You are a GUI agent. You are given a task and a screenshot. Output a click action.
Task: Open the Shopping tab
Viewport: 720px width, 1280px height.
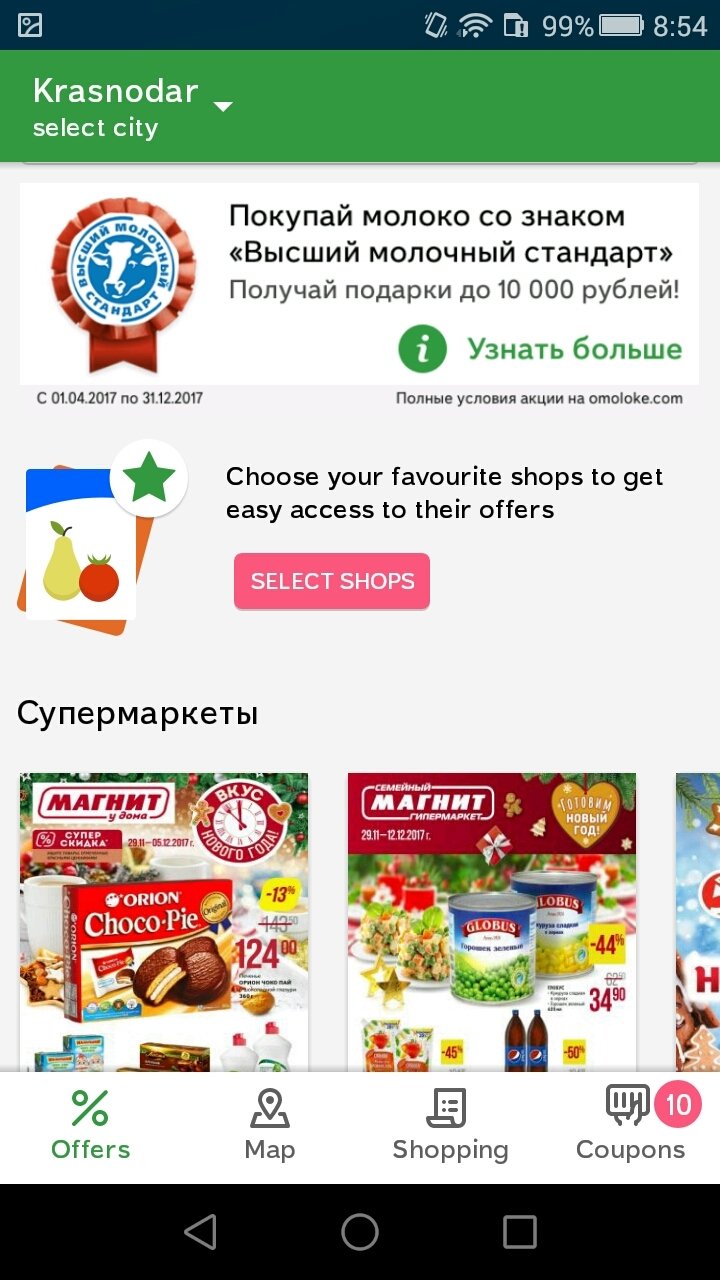[x=450, y=1127]
